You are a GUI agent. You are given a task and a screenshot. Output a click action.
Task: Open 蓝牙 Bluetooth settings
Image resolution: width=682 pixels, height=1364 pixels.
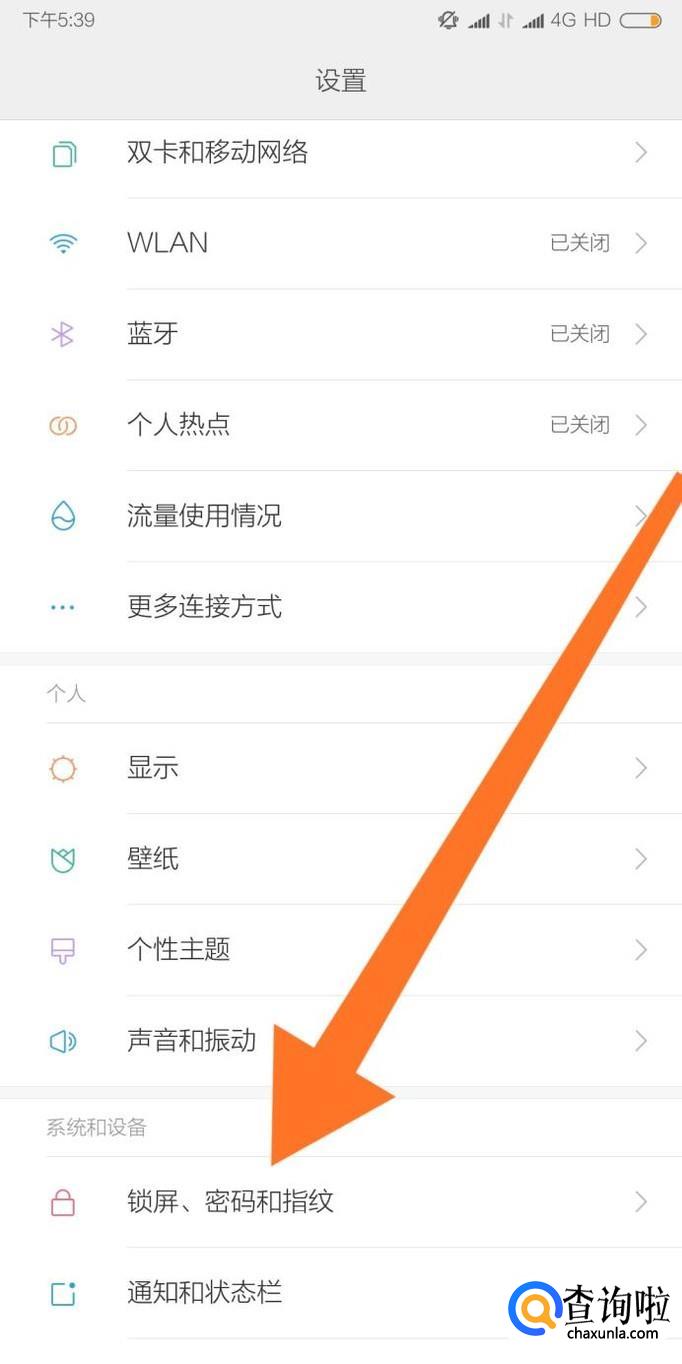tap(153, 334)
